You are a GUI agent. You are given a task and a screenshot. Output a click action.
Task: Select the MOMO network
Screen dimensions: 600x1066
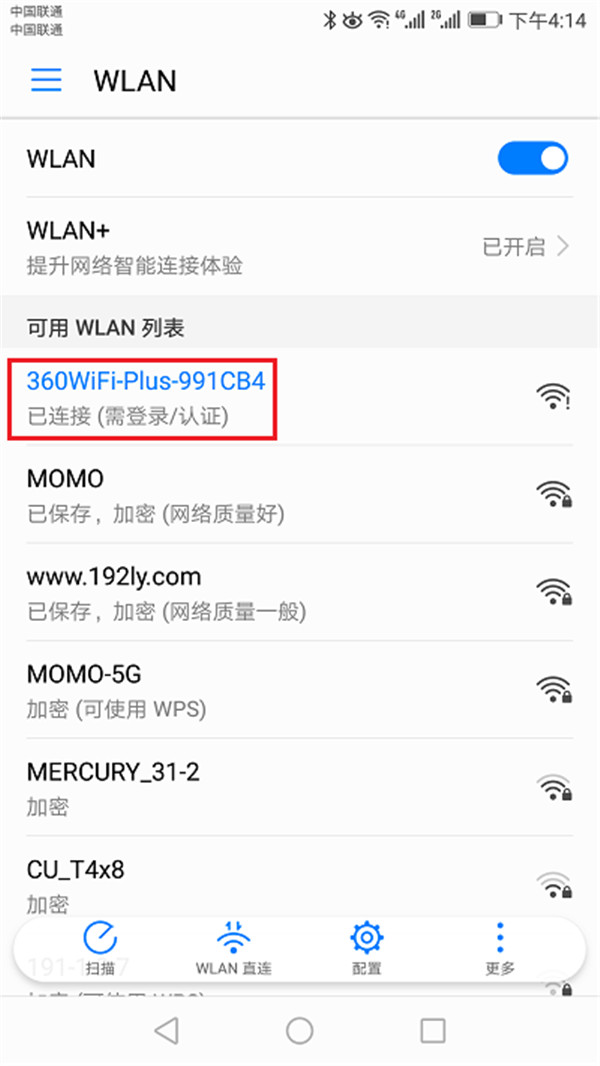[x=300, y=494]
